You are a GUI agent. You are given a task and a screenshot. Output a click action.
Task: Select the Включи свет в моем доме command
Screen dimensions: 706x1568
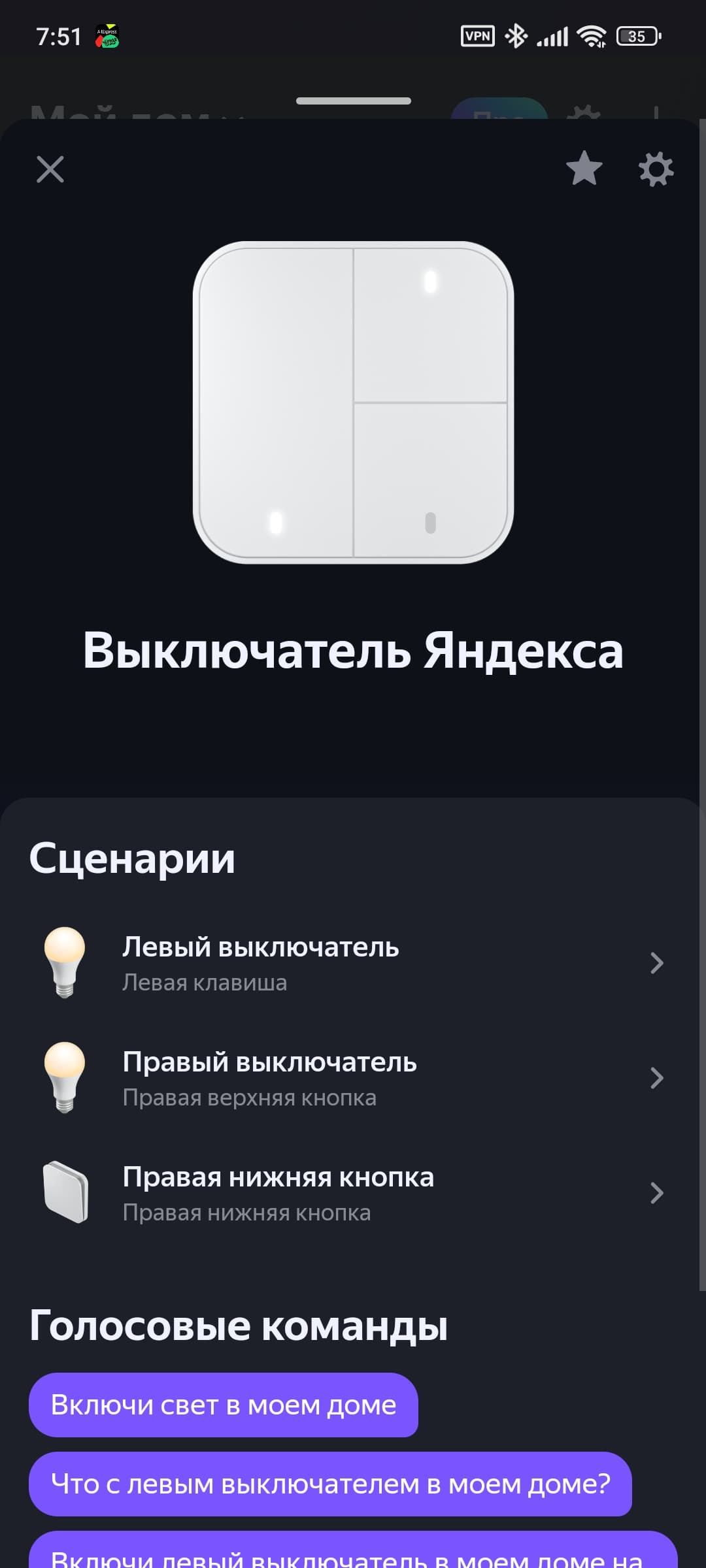224,1405
